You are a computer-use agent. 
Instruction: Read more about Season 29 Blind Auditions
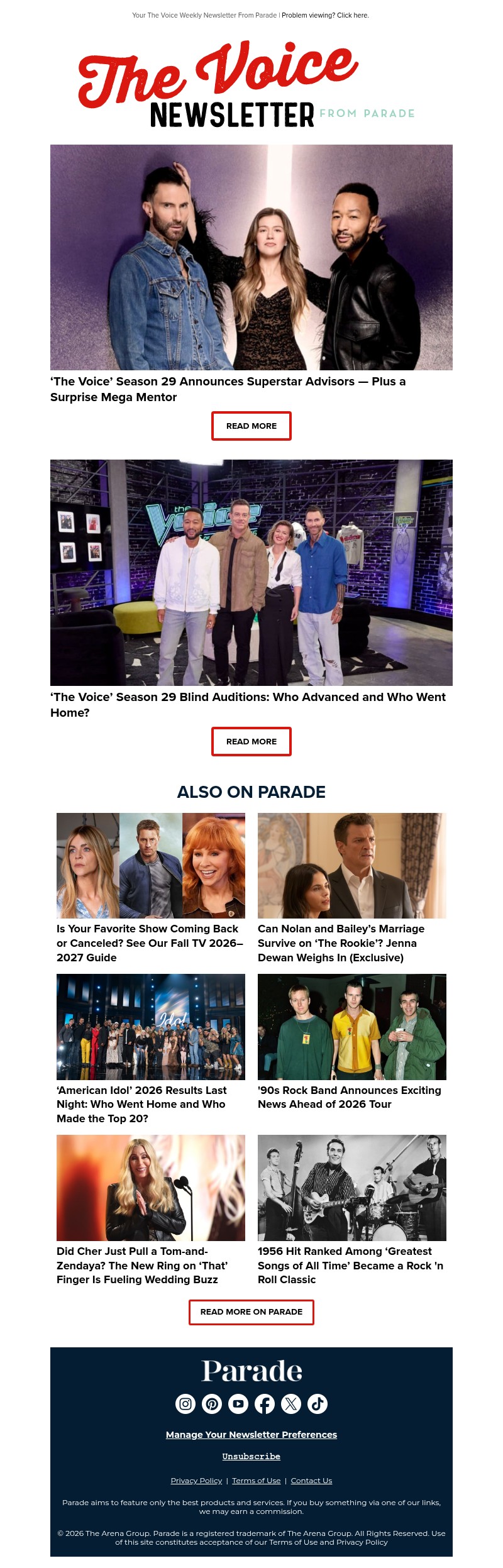point(251,741)
